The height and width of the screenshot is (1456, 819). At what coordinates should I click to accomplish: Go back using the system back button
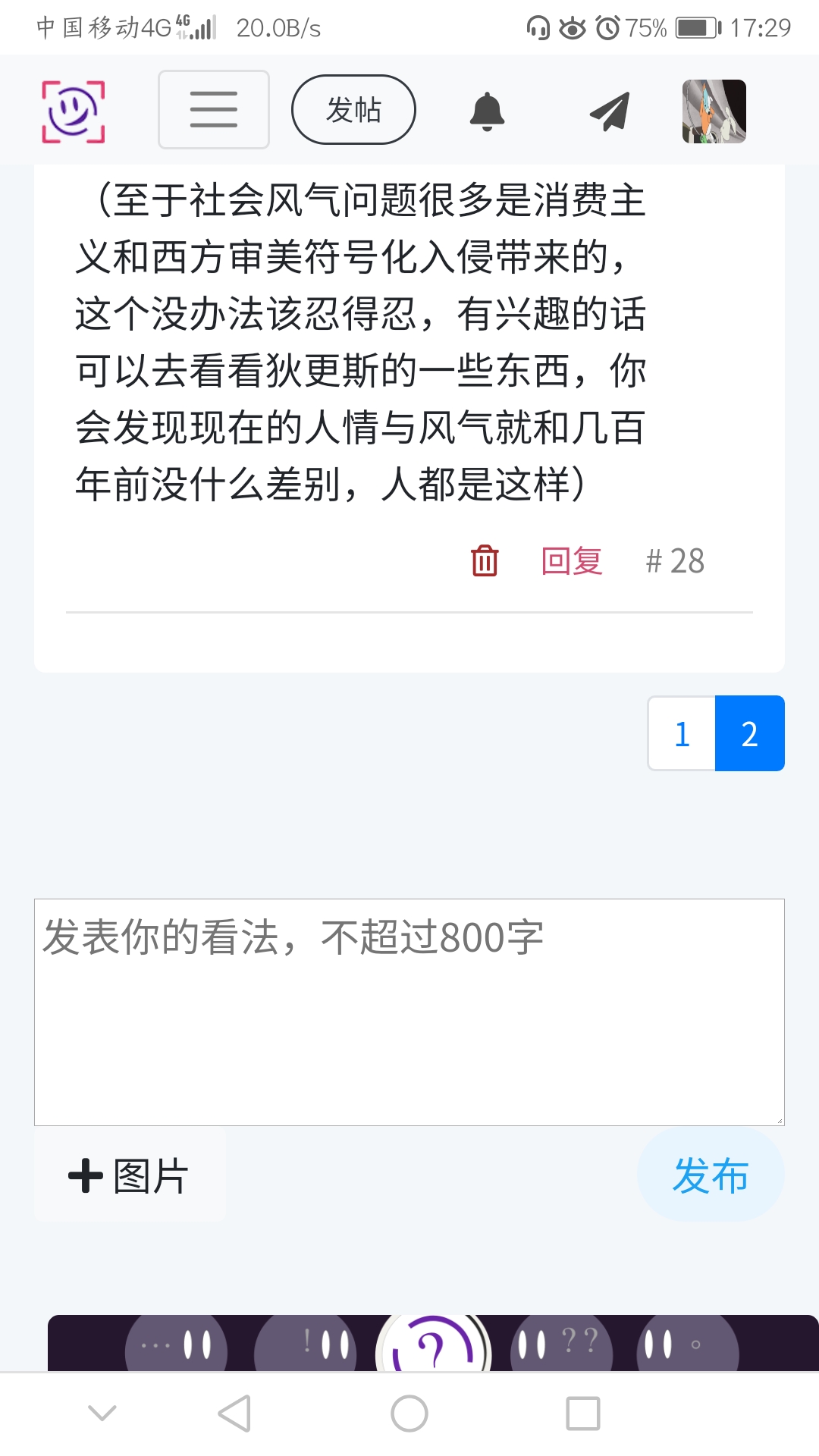(234, 1414)
